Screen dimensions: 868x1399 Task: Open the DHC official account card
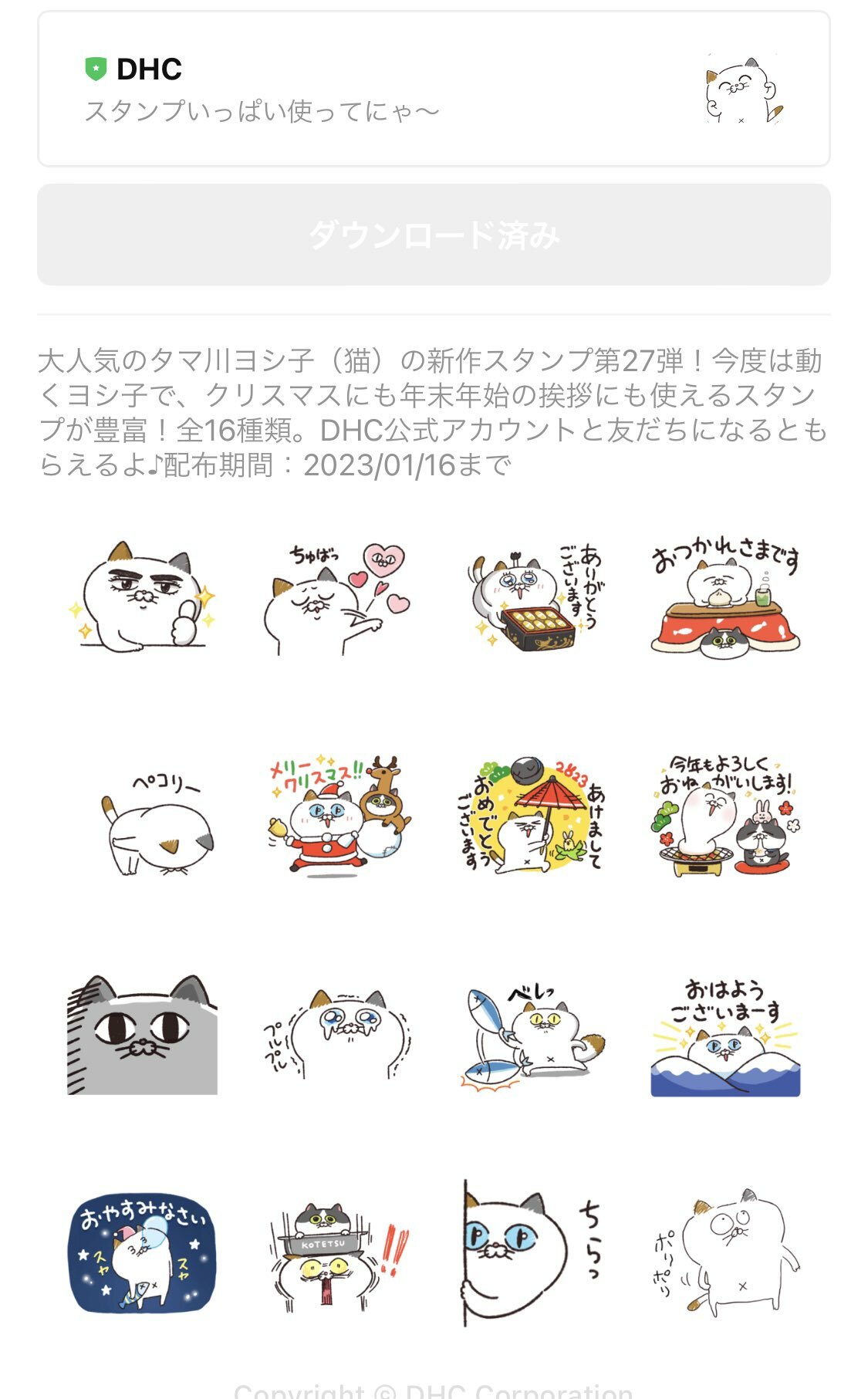click(x=434, y=89)
